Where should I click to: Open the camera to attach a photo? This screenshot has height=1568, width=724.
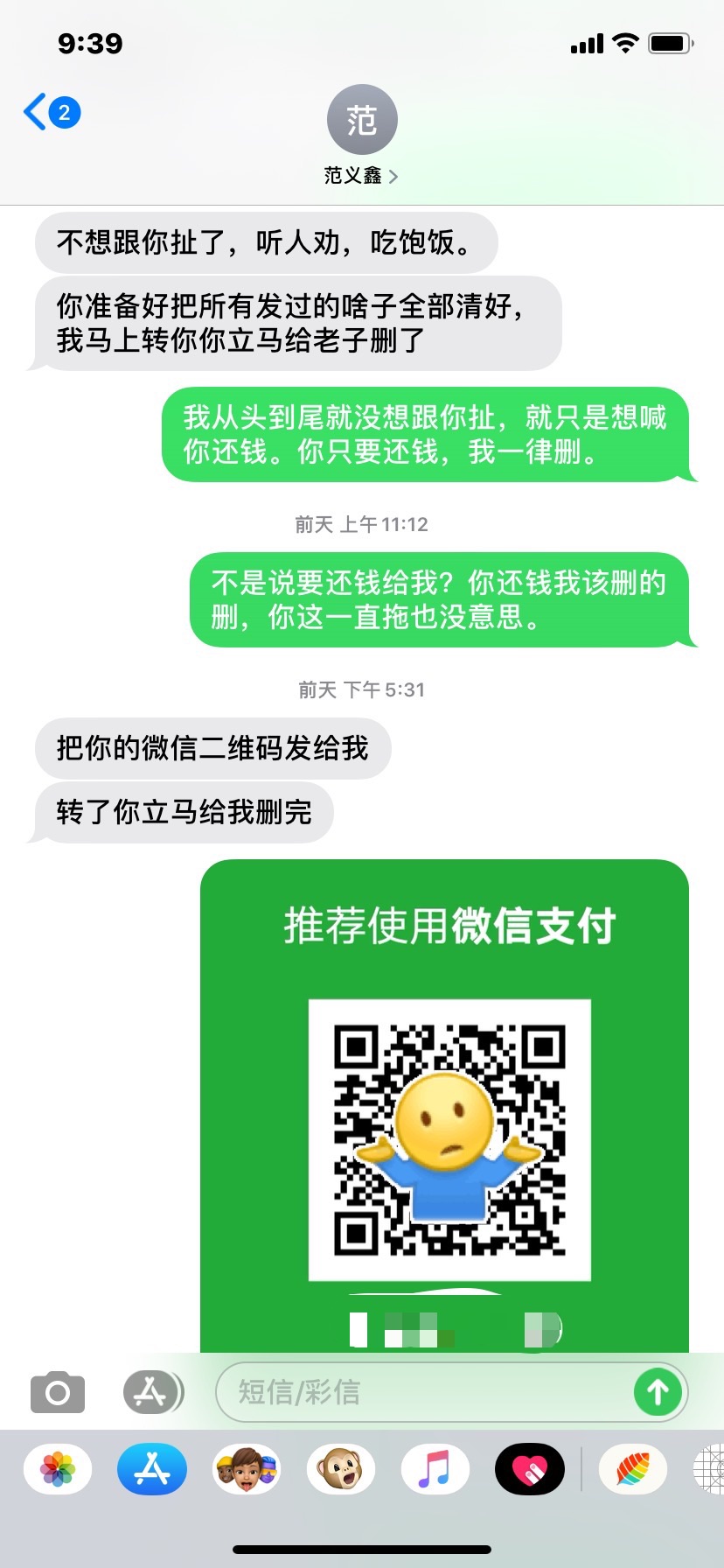pos(58,1391)
